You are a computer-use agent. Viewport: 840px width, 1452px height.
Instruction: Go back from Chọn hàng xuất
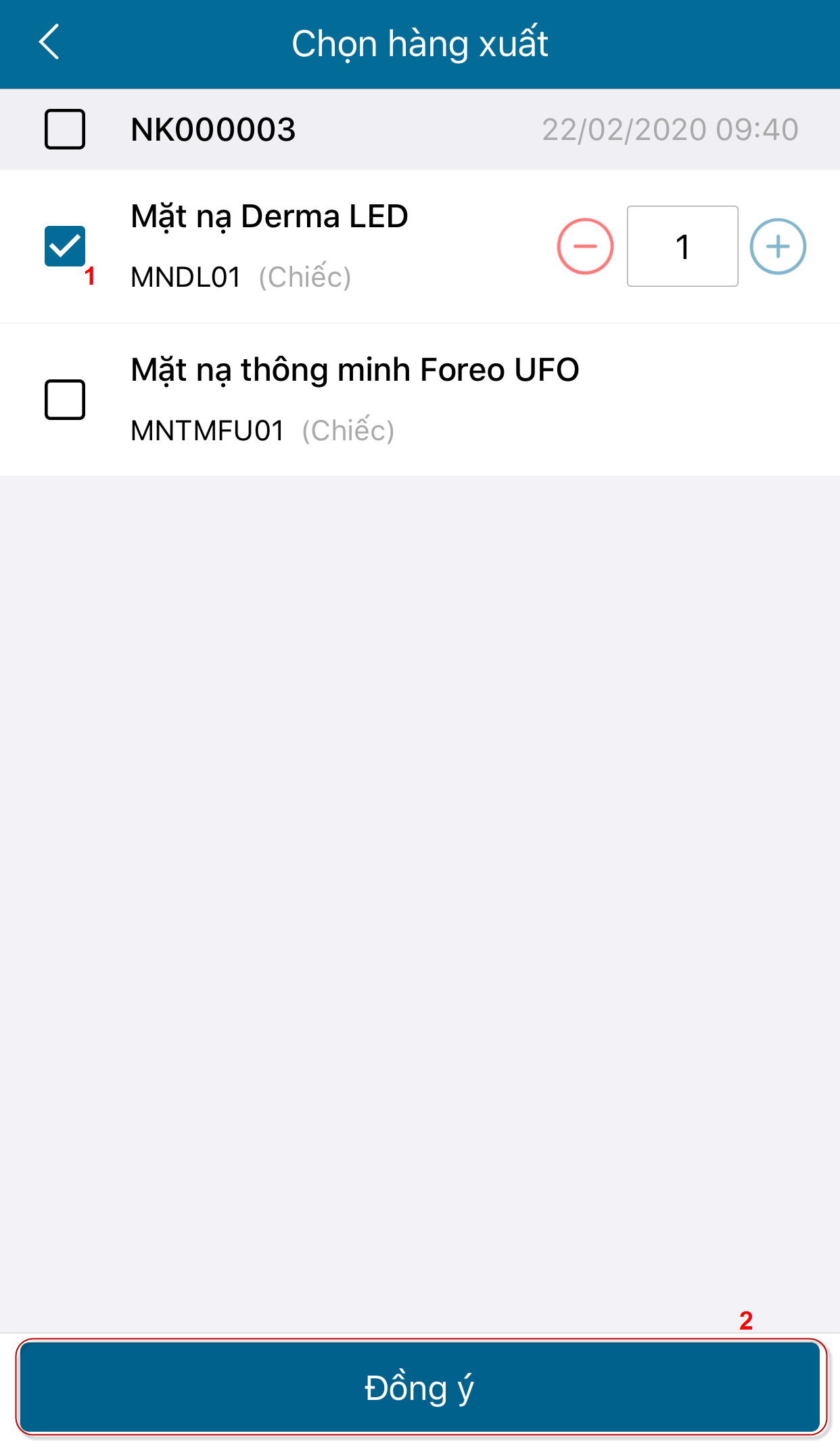tap(49, 43)
